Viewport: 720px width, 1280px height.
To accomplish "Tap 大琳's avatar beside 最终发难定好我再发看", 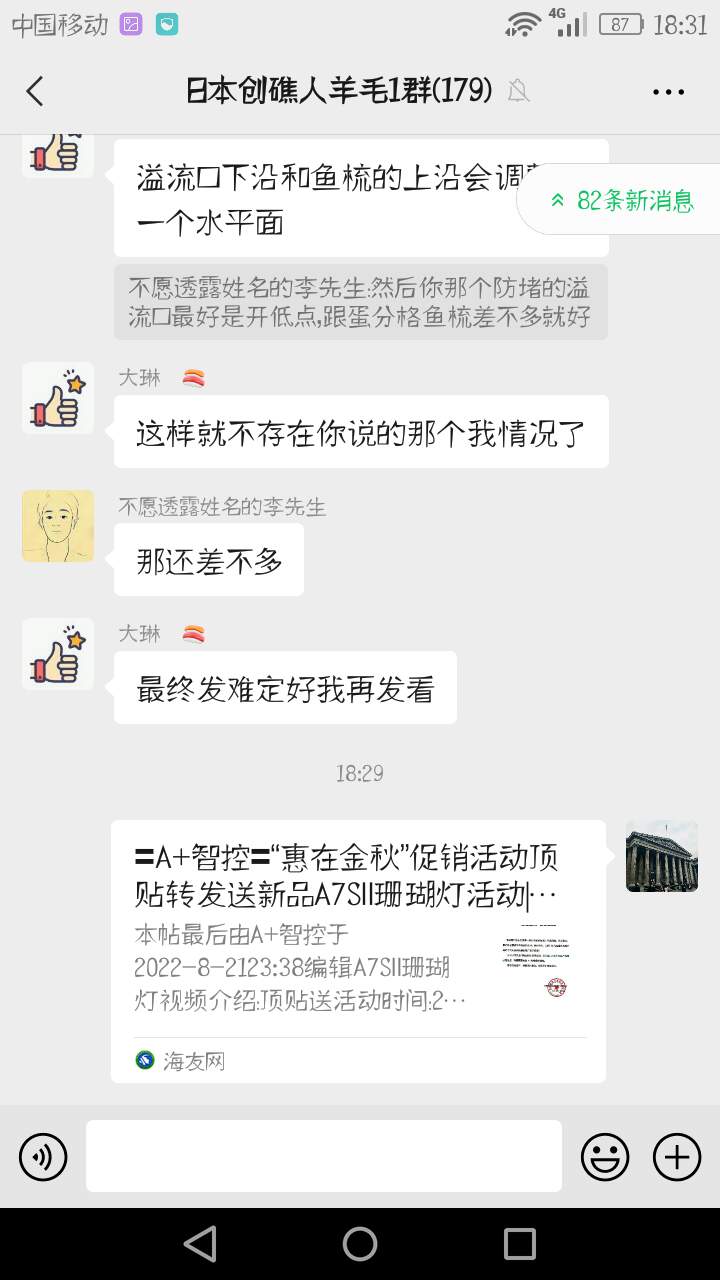I will [58, 654].
